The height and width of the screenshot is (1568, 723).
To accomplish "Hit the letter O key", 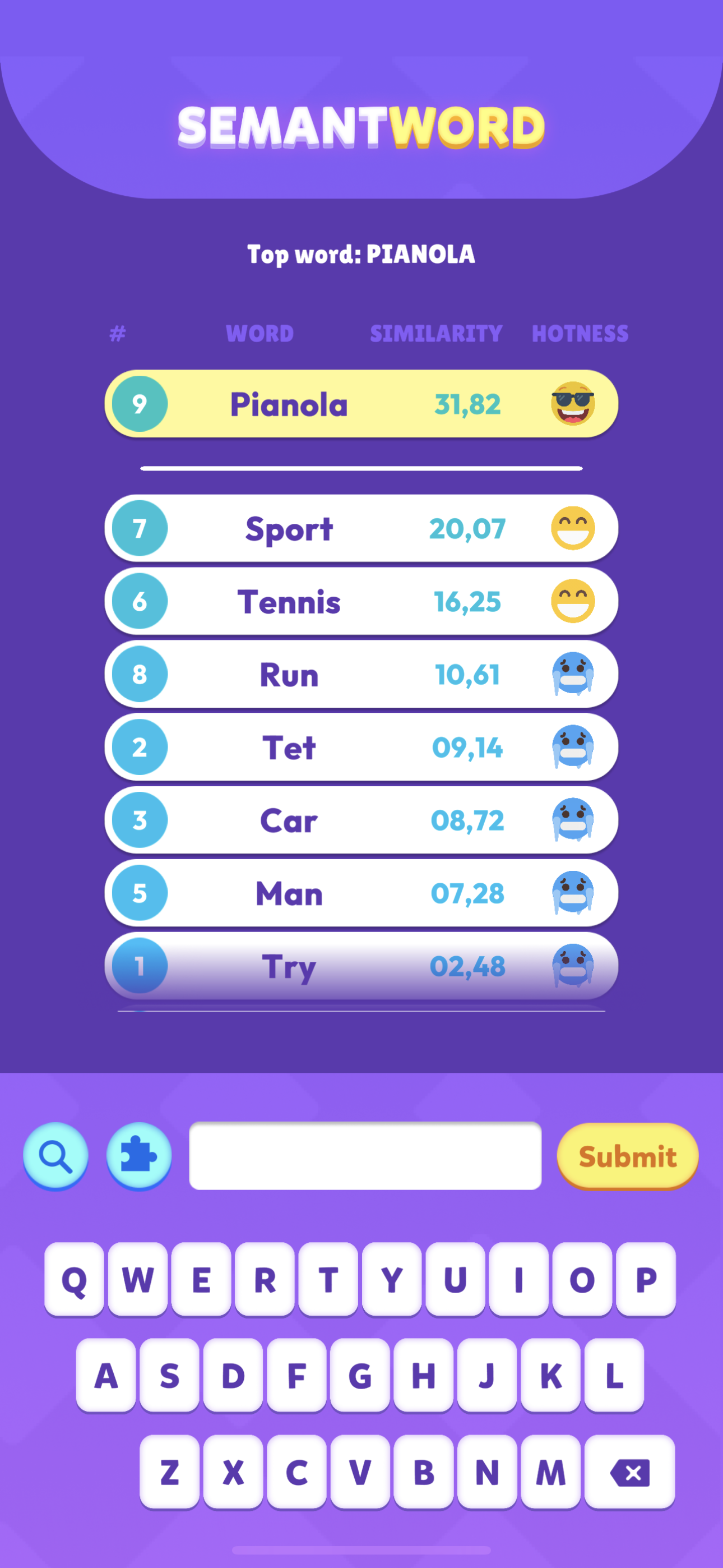I will [582, 1280].
